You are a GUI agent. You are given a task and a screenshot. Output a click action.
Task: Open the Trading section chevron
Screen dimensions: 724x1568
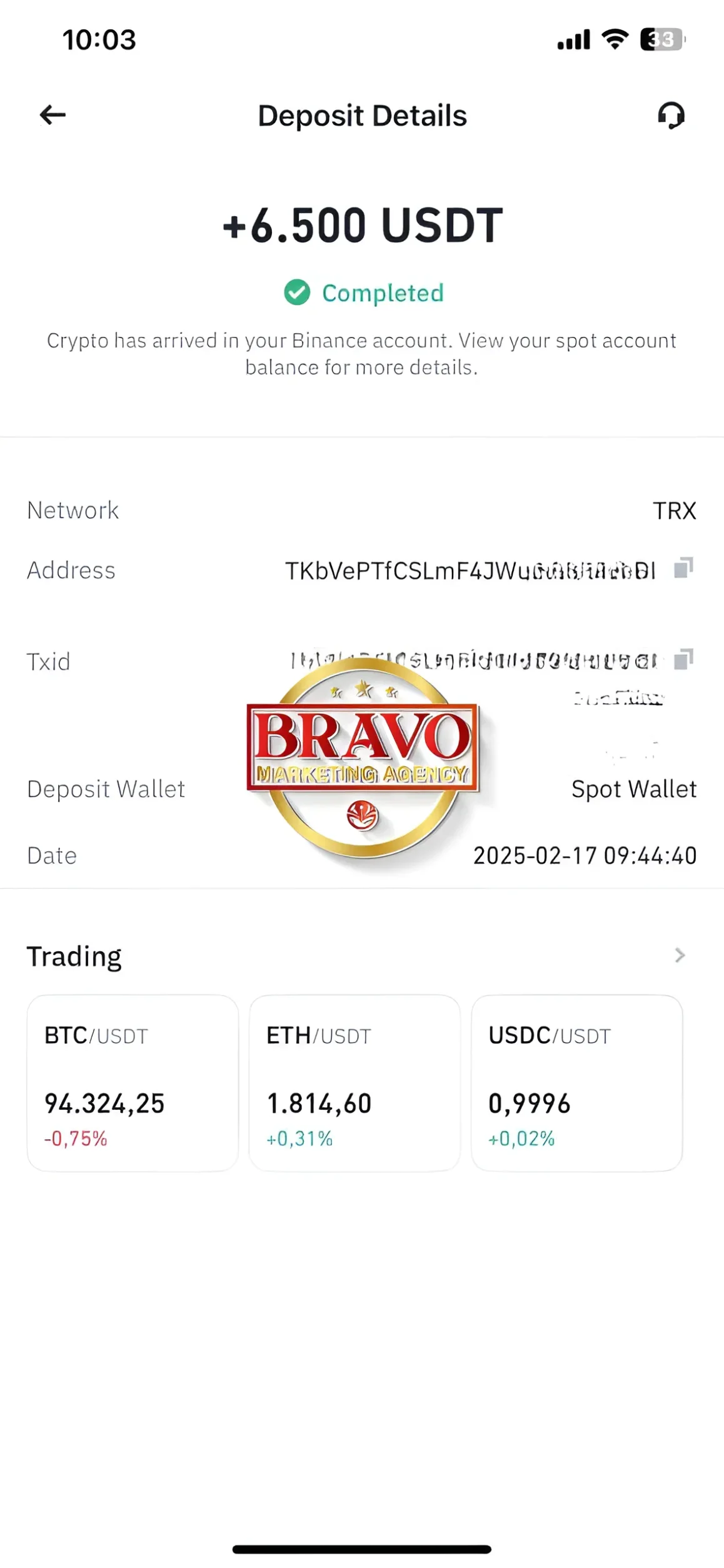click(x=680, y=955)
